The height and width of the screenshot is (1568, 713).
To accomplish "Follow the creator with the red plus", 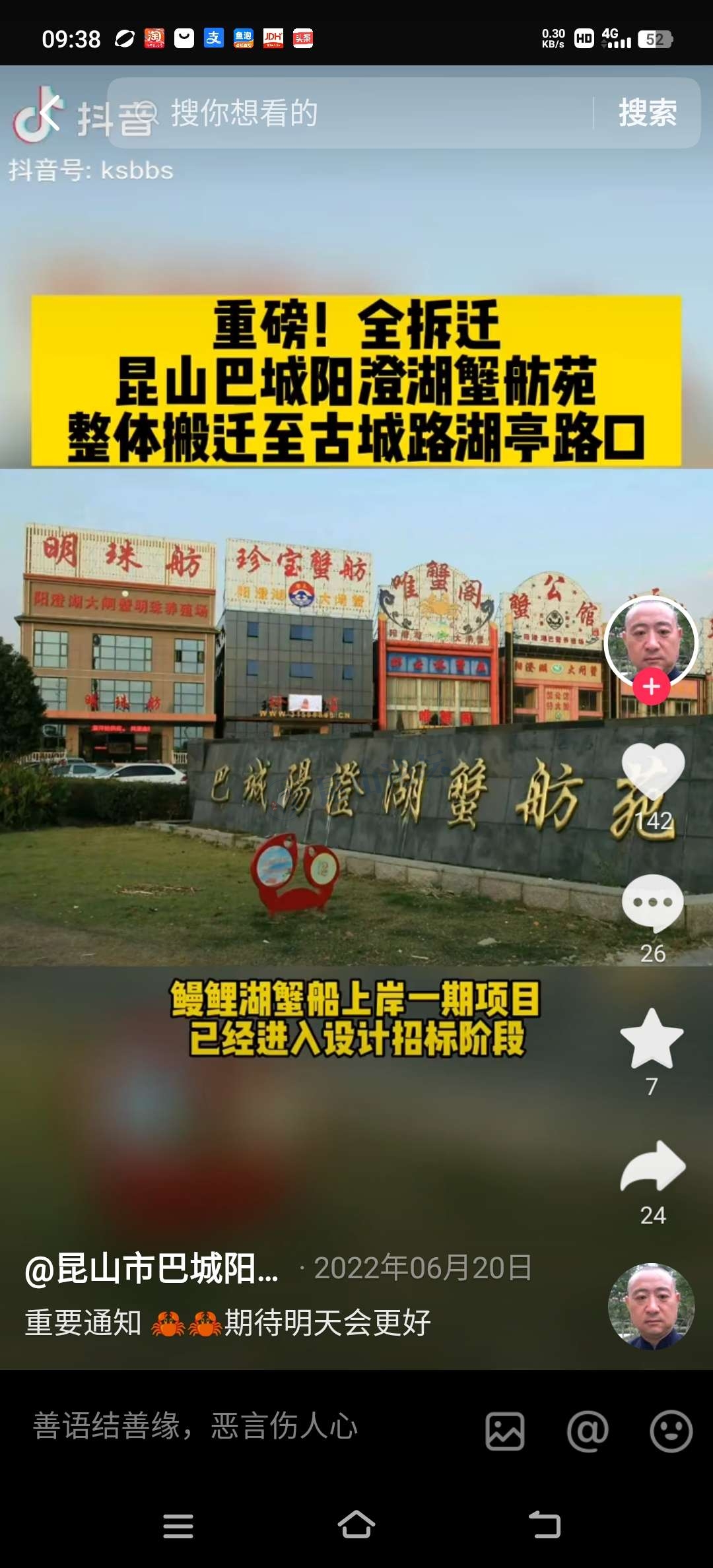I will tap(652, 687).
